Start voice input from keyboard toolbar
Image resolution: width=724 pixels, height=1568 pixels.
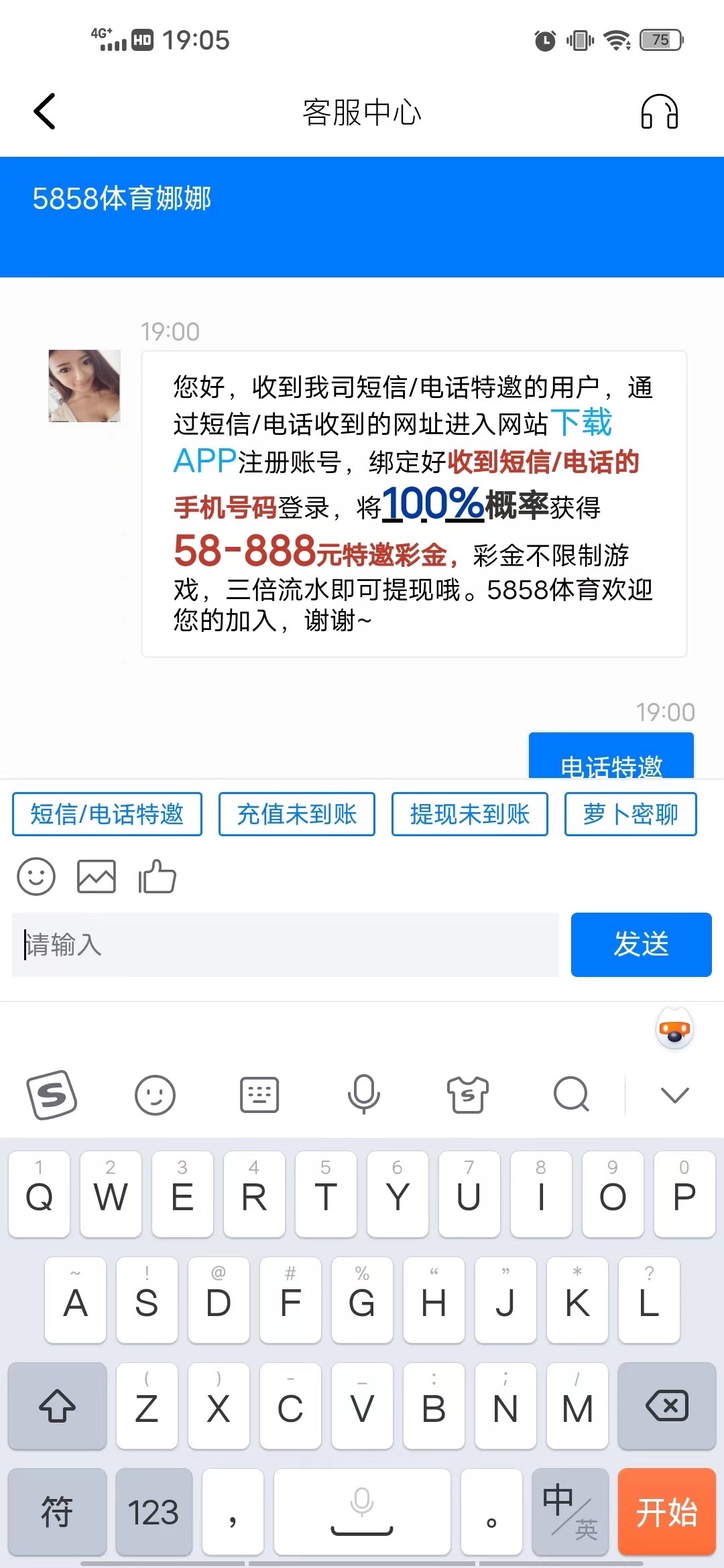tap(363, 1095)
